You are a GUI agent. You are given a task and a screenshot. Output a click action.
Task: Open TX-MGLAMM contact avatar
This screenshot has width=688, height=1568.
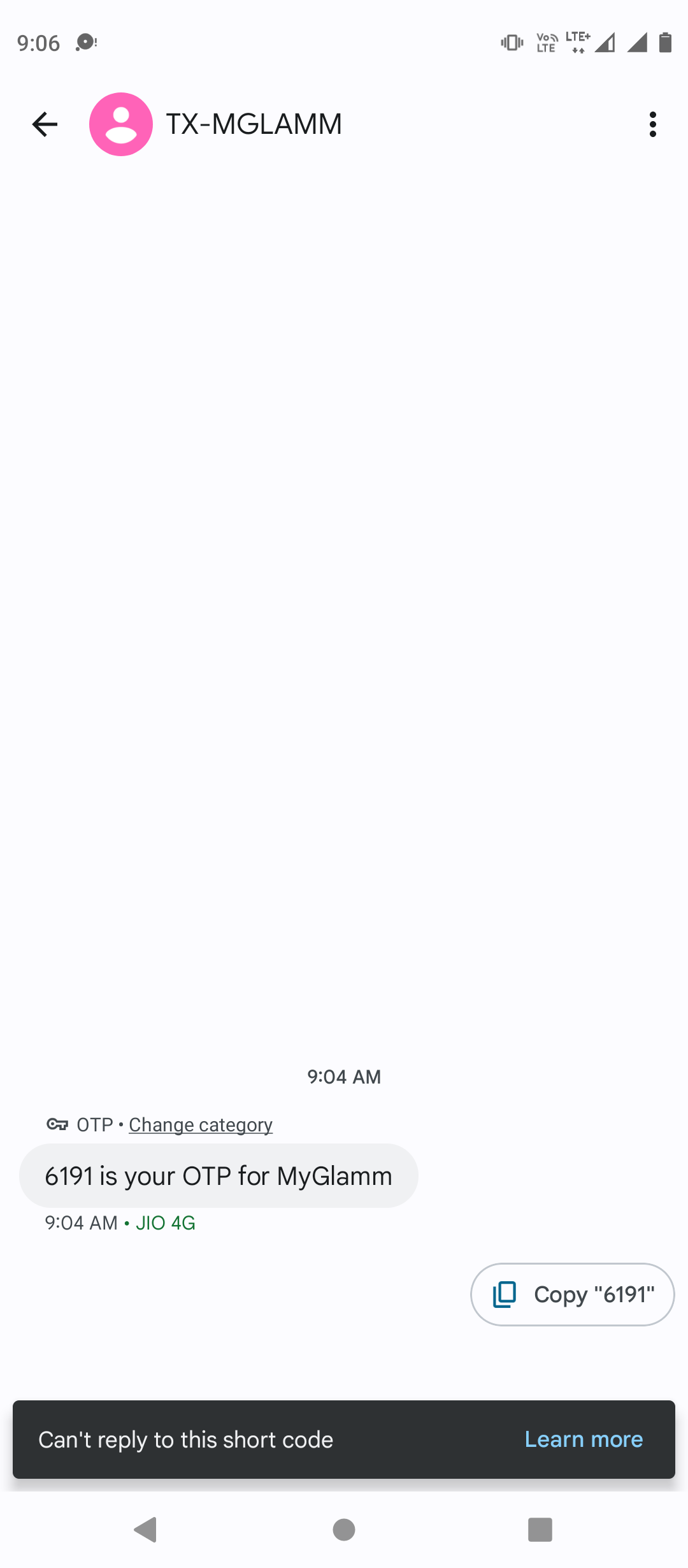tap(121, 124)
